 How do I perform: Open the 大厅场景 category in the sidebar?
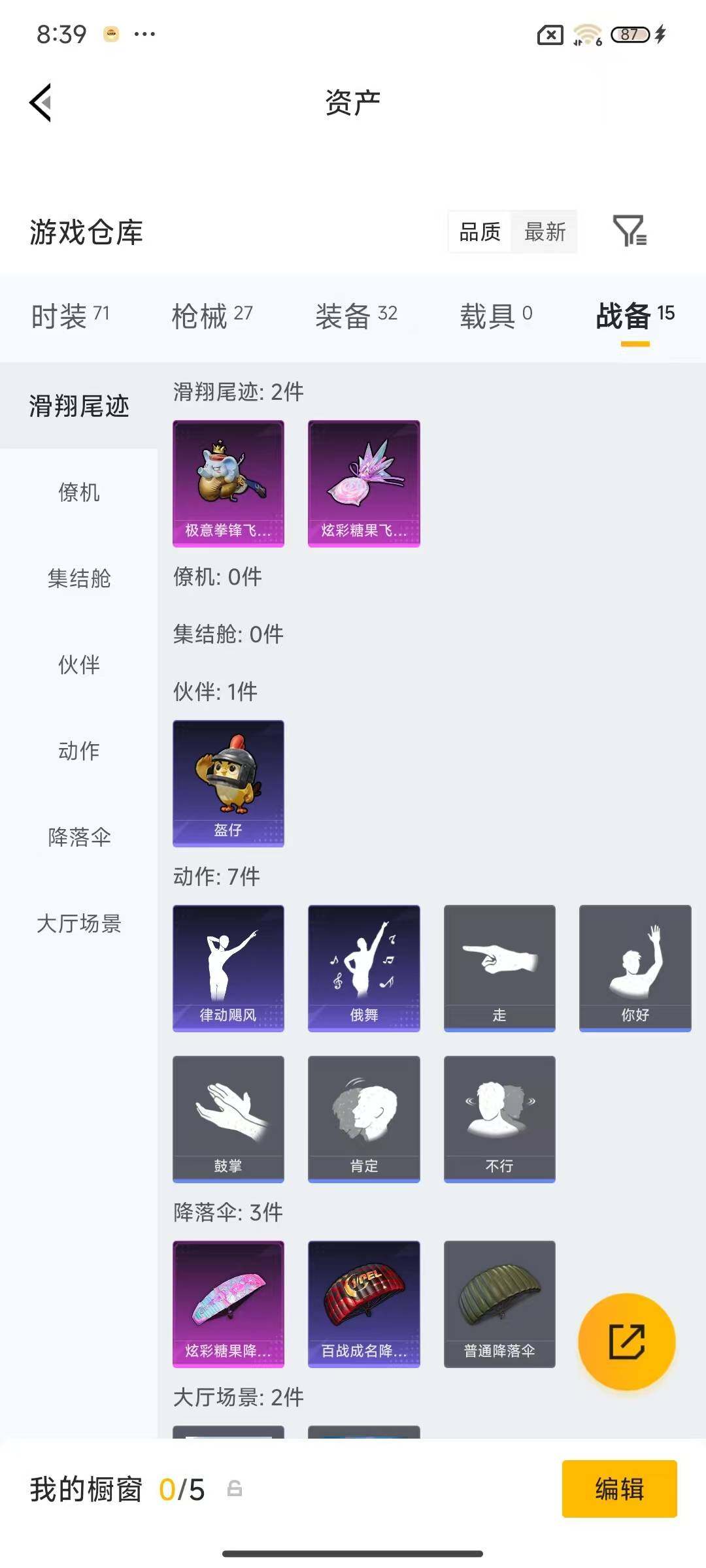[78, 924]
